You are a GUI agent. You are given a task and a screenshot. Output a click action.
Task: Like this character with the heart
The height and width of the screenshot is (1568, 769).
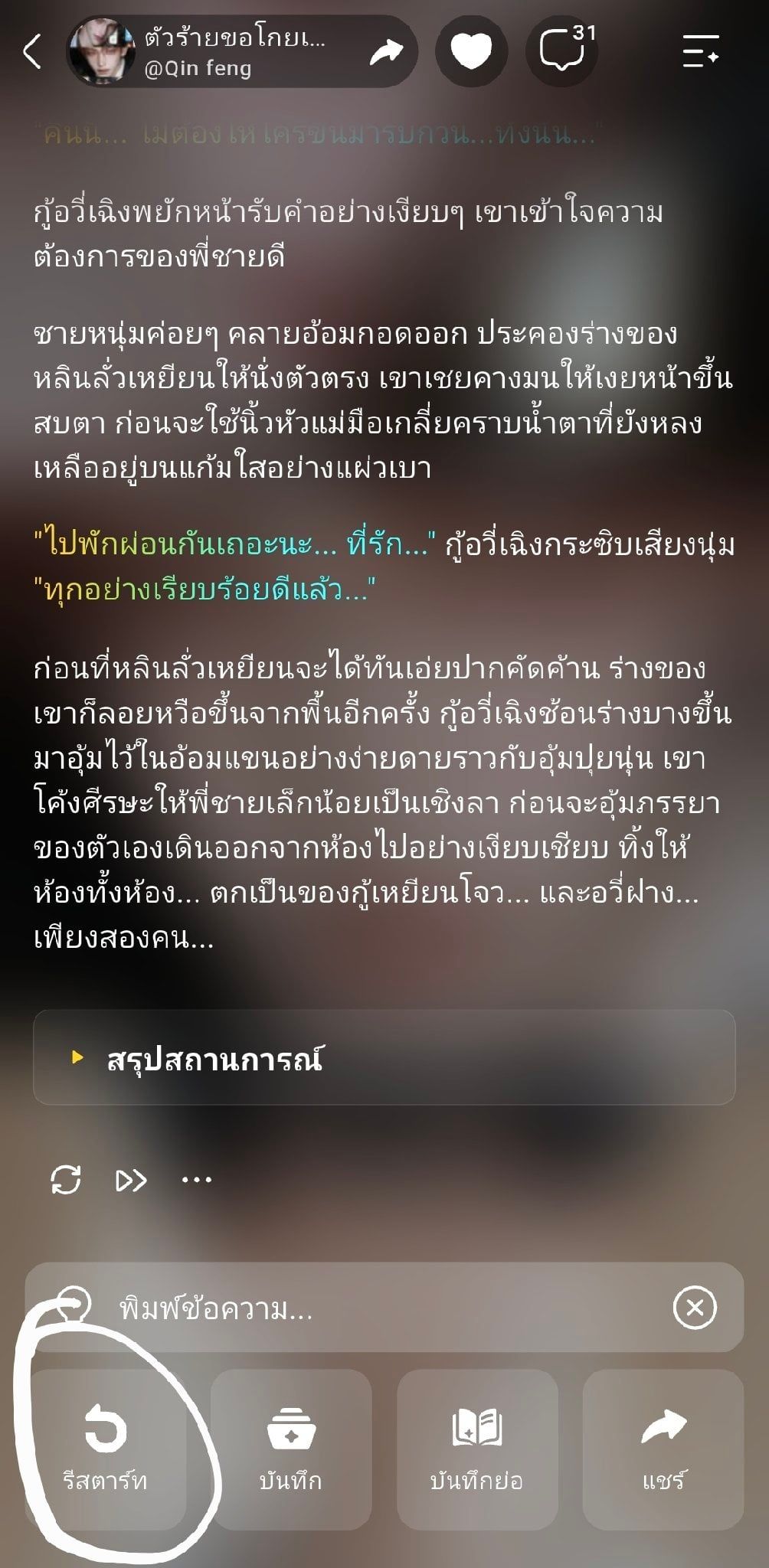pos(471,52)
